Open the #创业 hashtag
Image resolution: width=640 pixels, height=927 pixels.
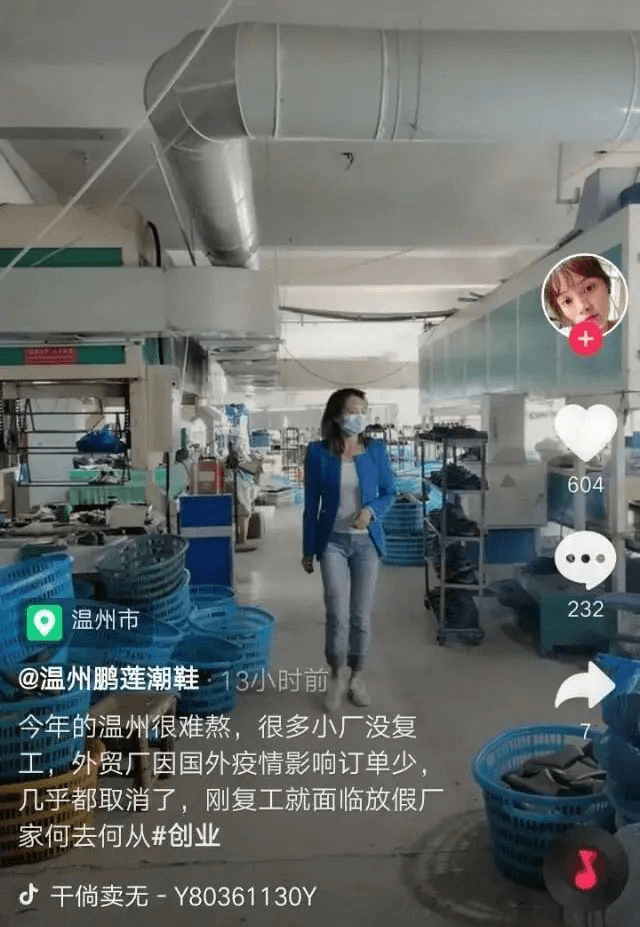pyautogui.click(x=186, y=835)
